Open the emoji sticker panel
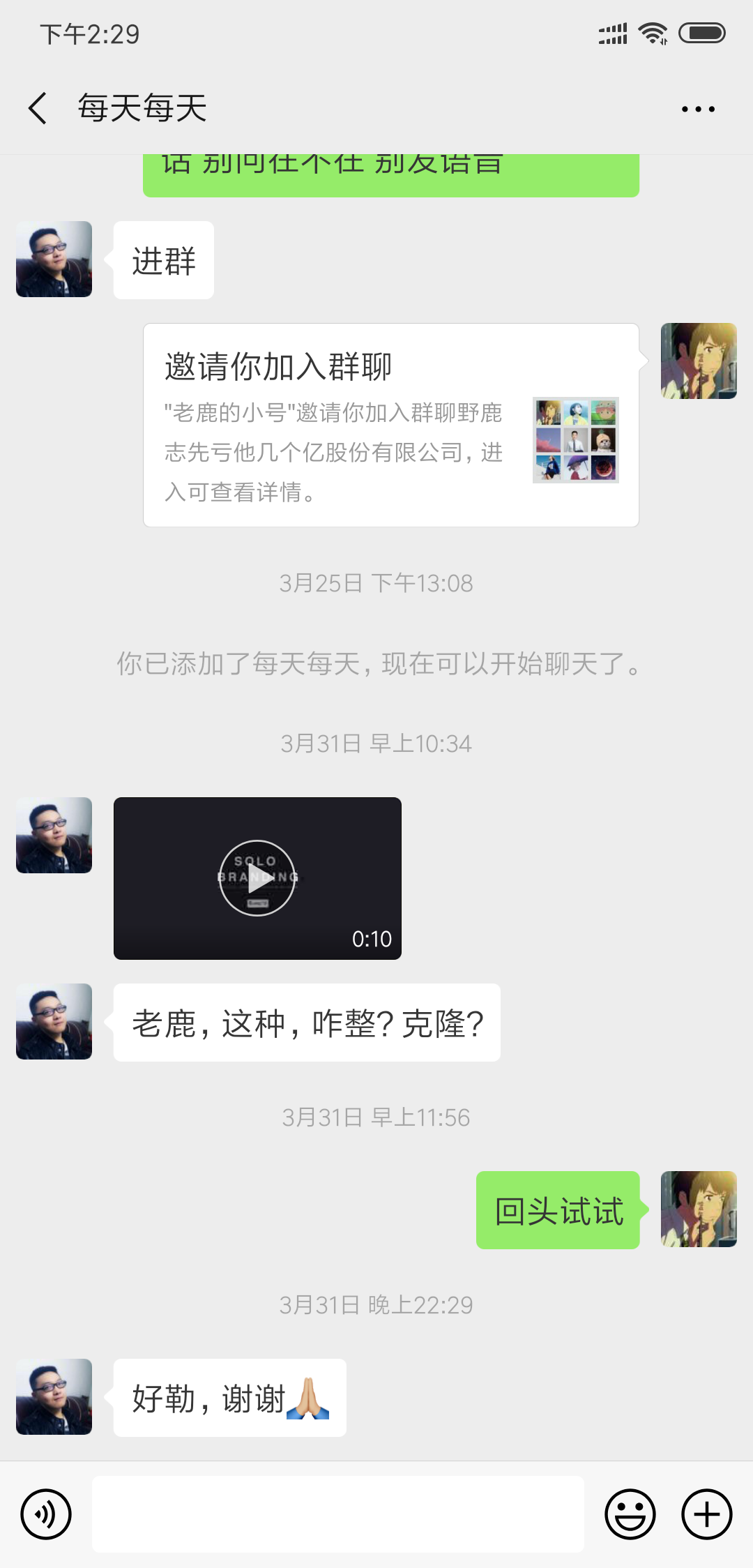 click(x=630, y=1514)
